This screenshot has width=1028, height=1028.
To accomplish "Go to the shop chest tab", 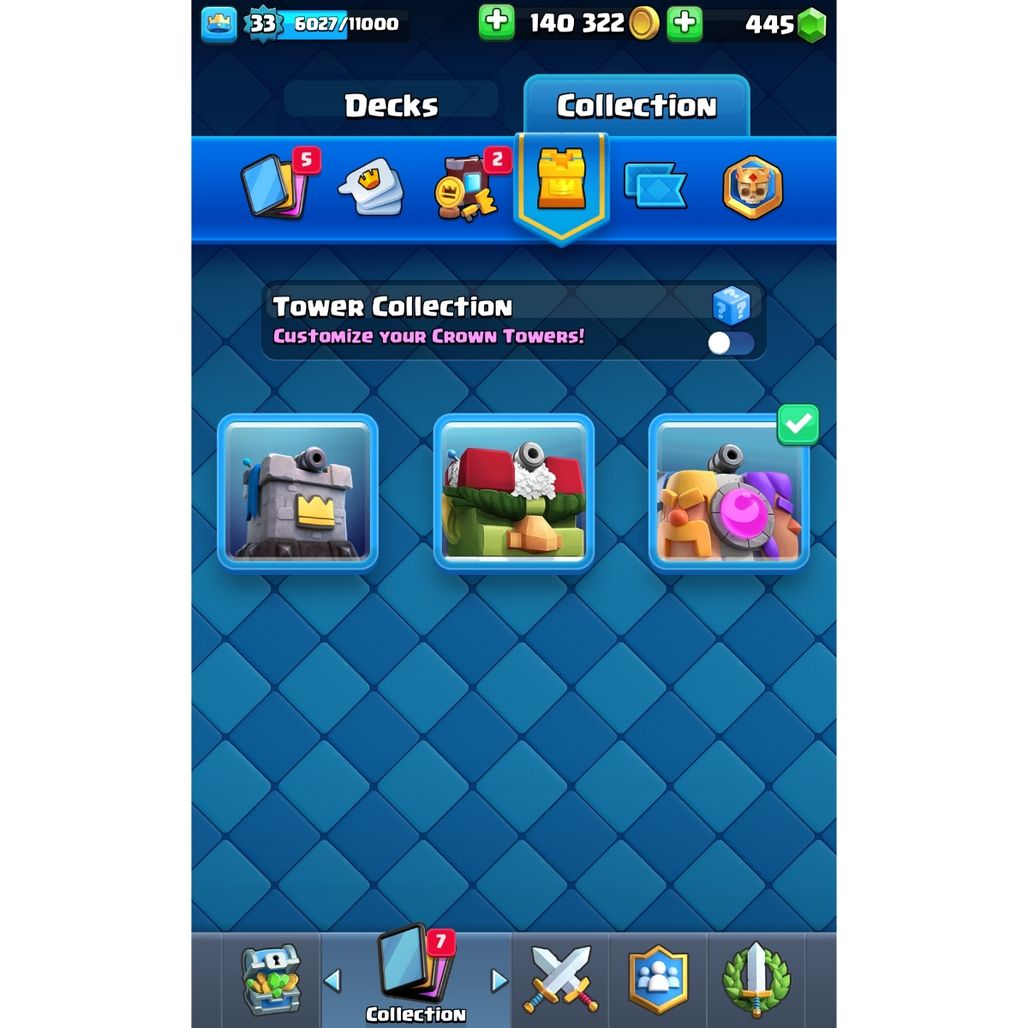I will pos(270,979).
